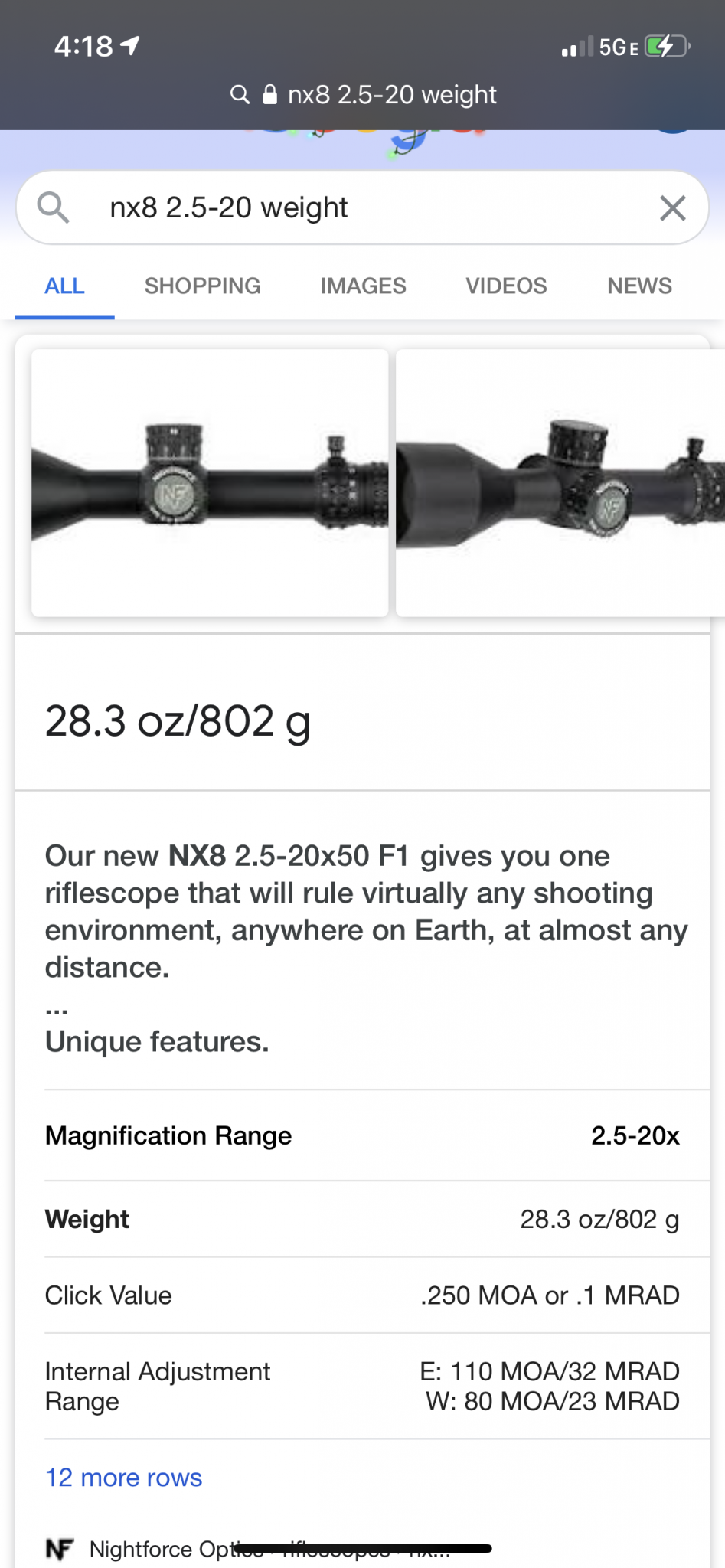Switch to the Videos tab
Screen dimensions: 725x1568
pos(506,286)
